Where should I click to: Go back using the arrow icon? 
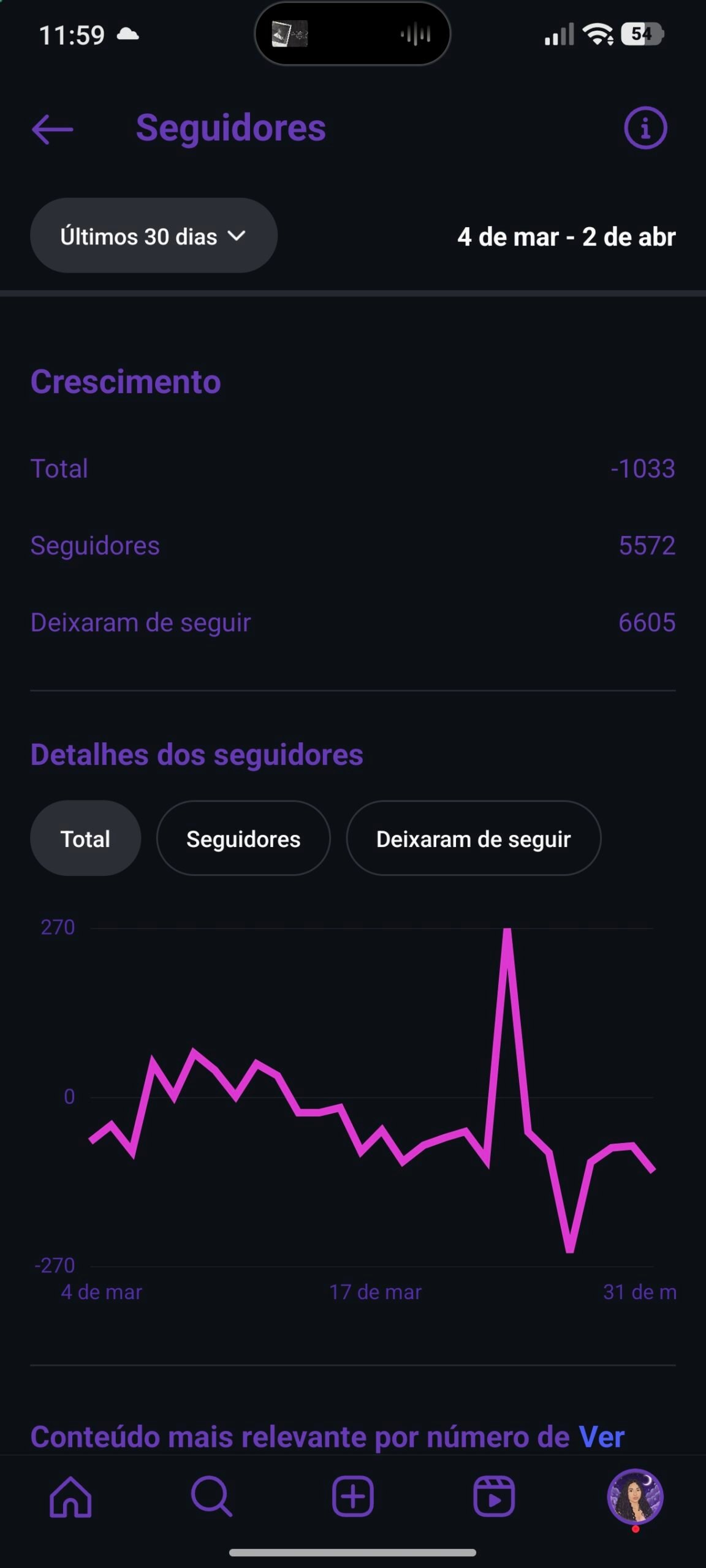pos(53,129)
